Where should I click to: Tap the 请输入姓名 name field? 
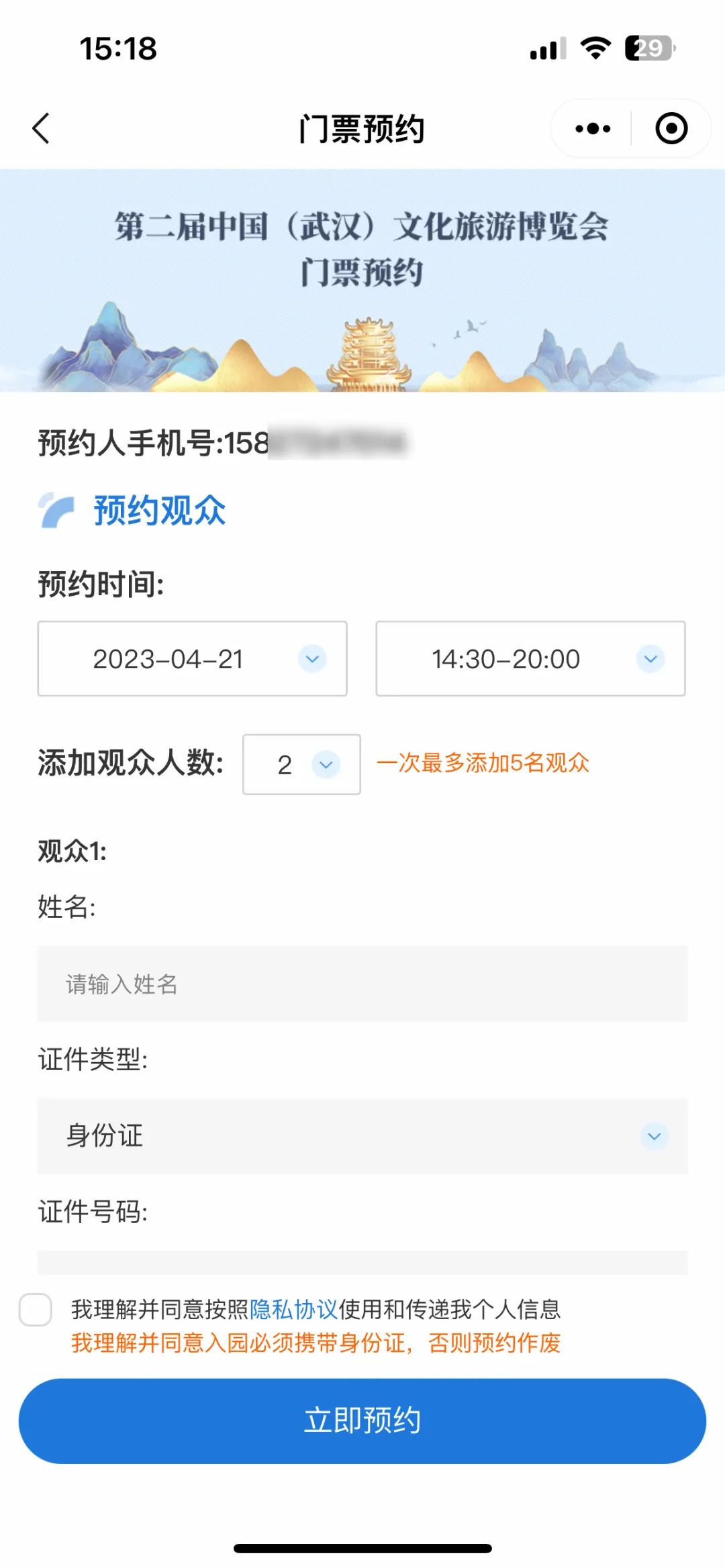pos(362,984)
